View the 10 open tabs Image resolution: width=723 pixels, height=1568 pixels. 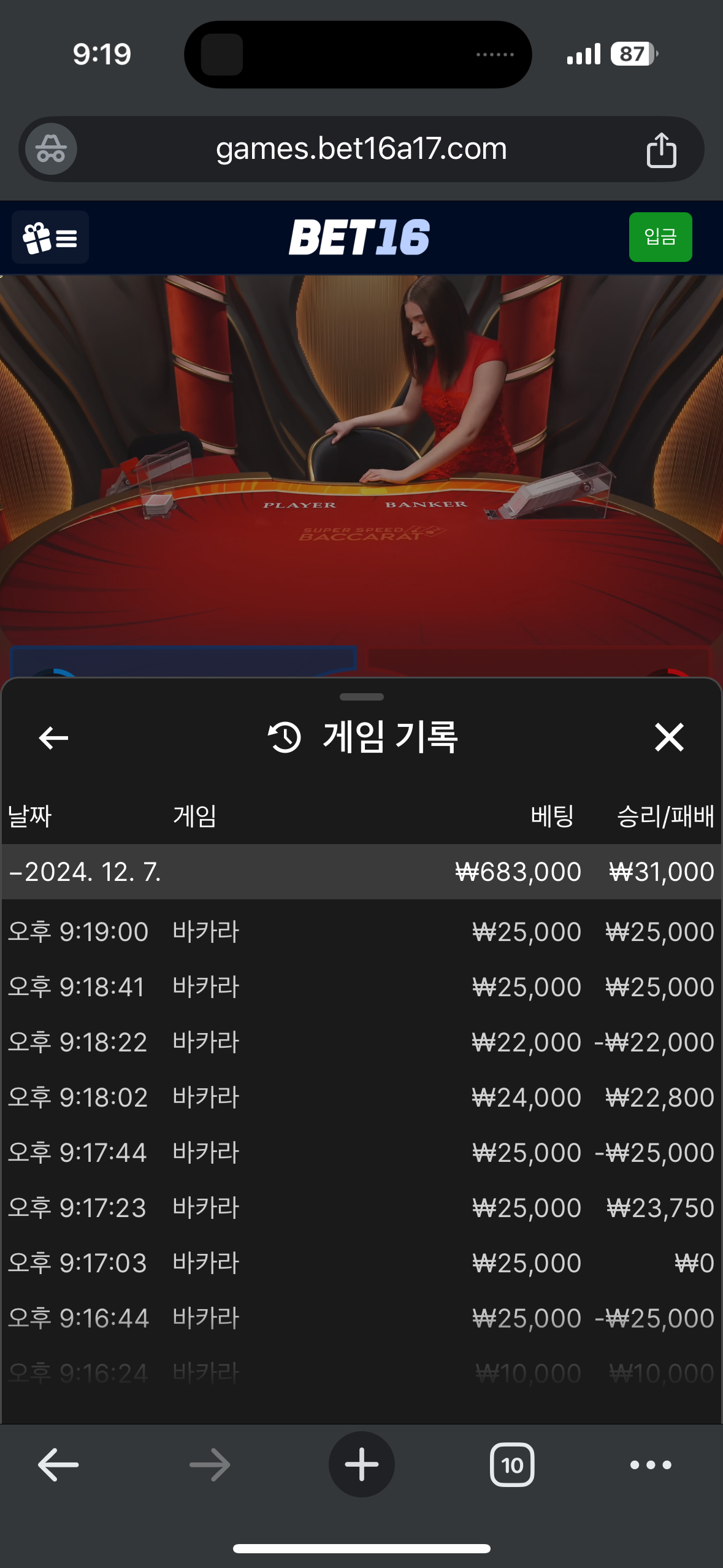(512, 1465)
